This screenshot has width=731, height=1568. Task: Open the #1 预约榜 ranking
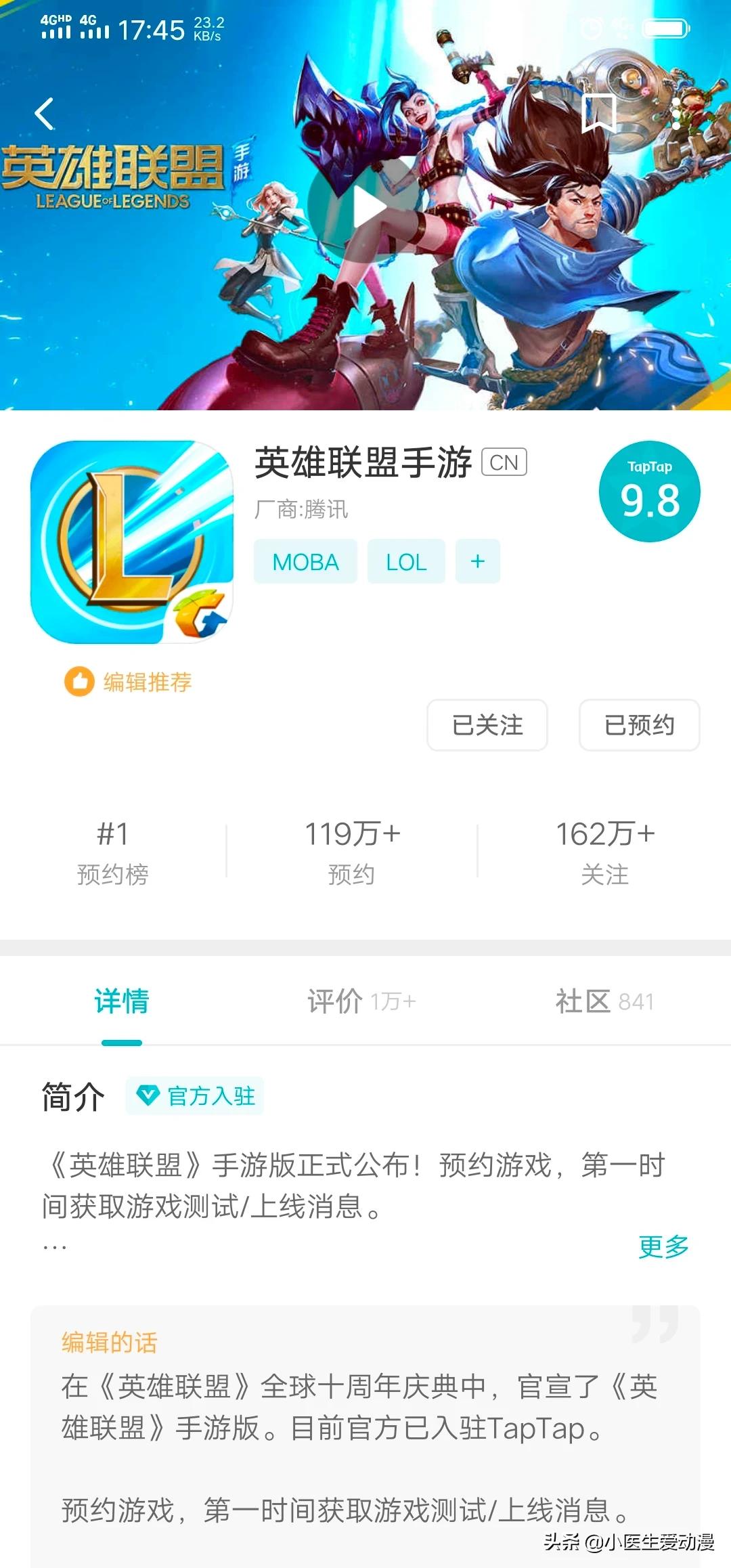pyautogui.click(x=113, y=852)
